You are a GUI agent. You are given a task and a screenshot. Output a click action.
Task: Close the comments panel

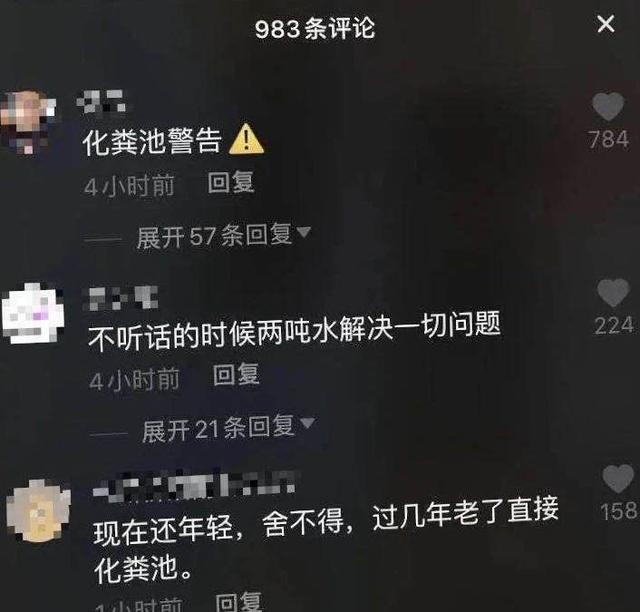pyautogui.click(x=605, y=25)
